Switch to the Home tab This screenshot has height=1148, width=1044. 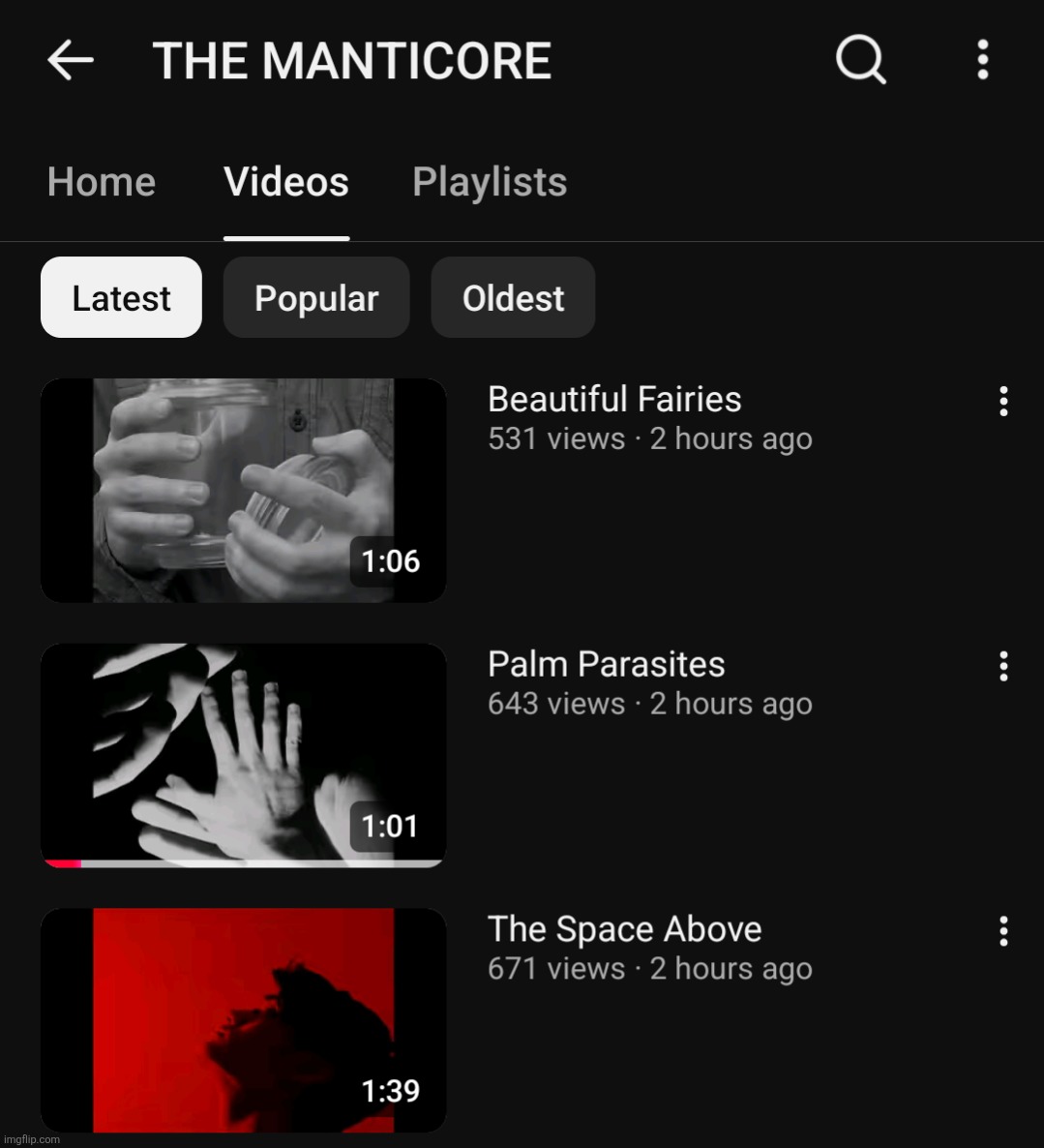click(x=102, y=182)
